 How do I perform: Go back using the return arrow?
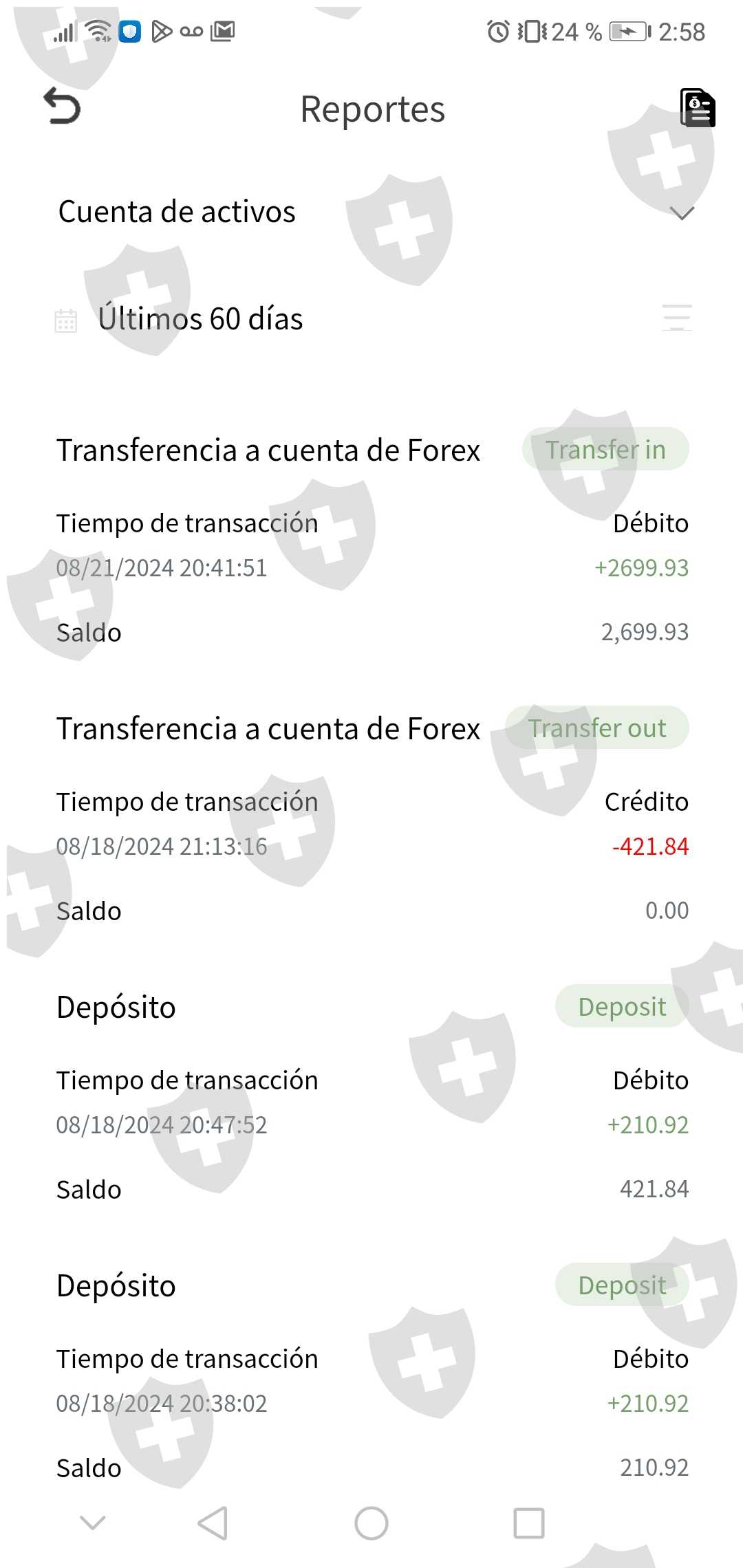[62, 107]
